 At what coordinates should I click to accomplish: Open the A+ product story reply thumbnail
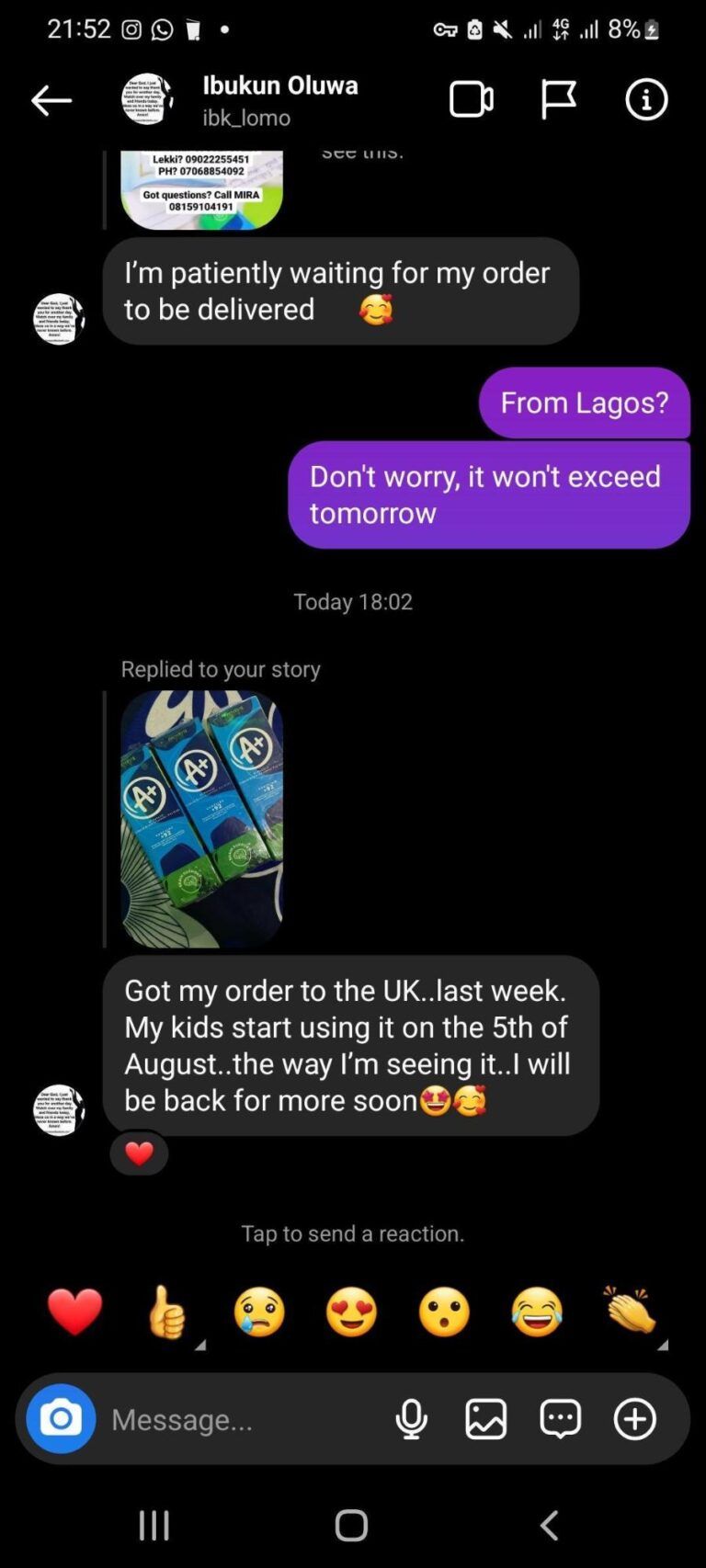coord(201,819)
